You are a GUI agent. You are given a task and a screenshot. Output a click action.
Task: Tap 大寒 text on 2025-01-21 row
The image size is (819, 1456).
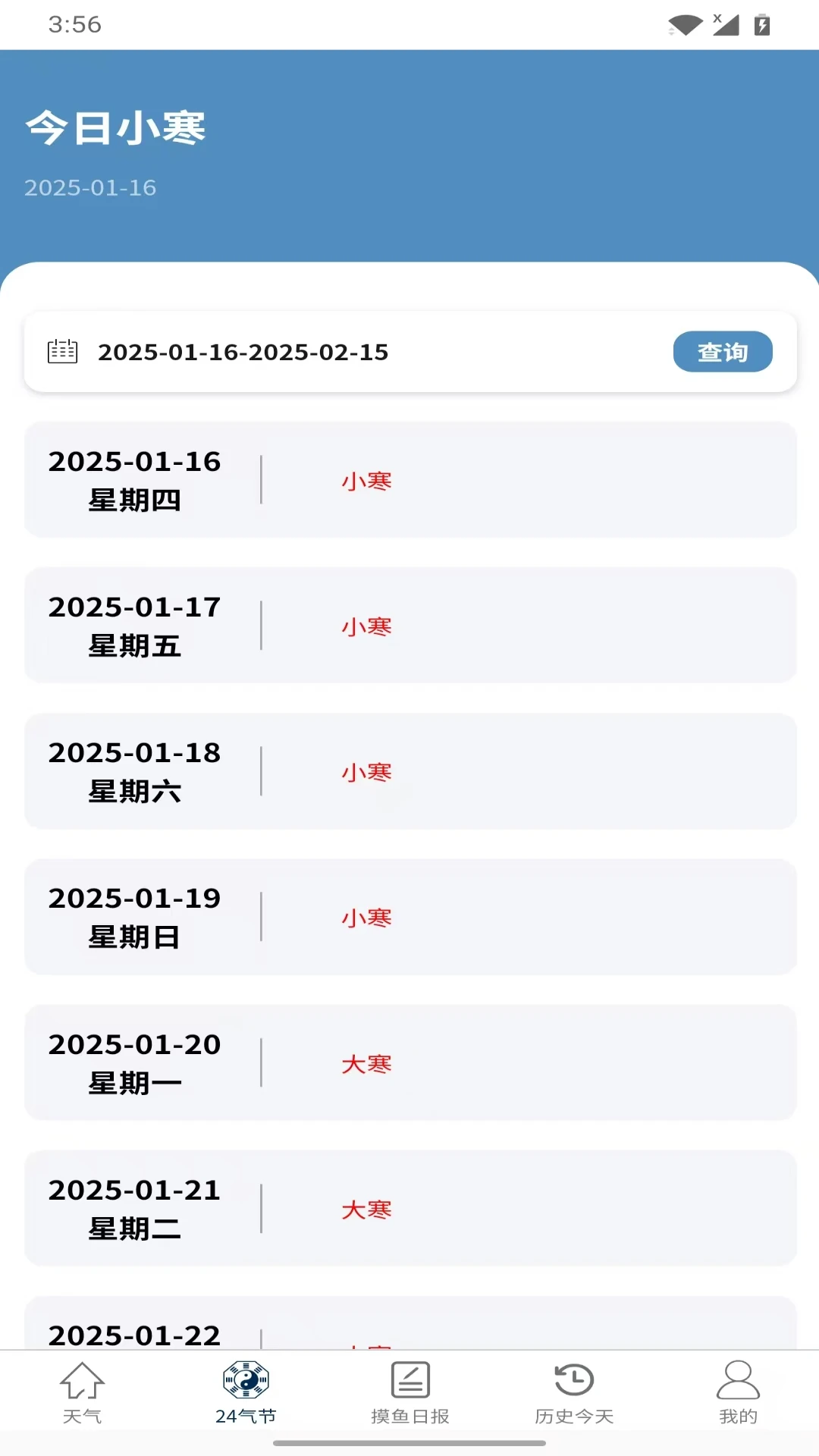click(x=366, y=1209)
